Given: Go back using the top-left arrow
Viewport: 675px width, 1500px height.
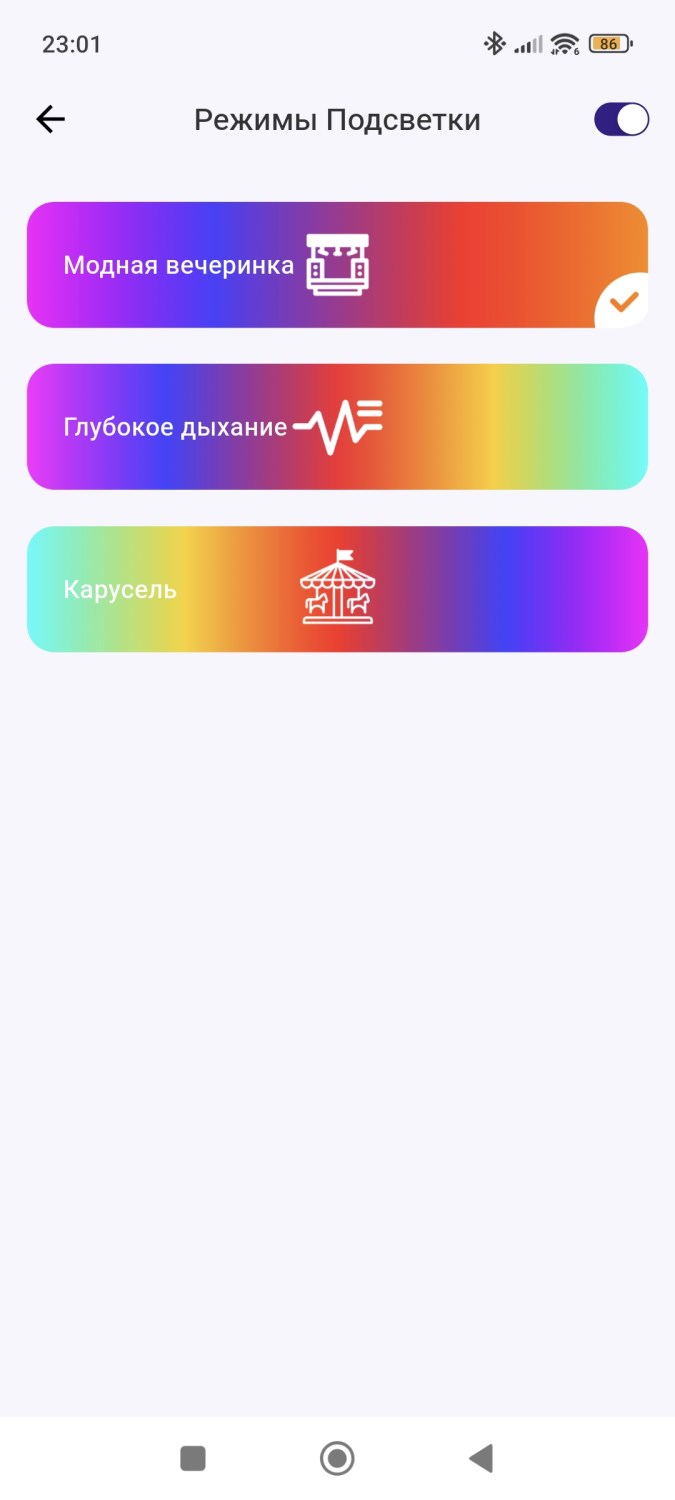Looking at the screenshot, I should pos(50,120).
